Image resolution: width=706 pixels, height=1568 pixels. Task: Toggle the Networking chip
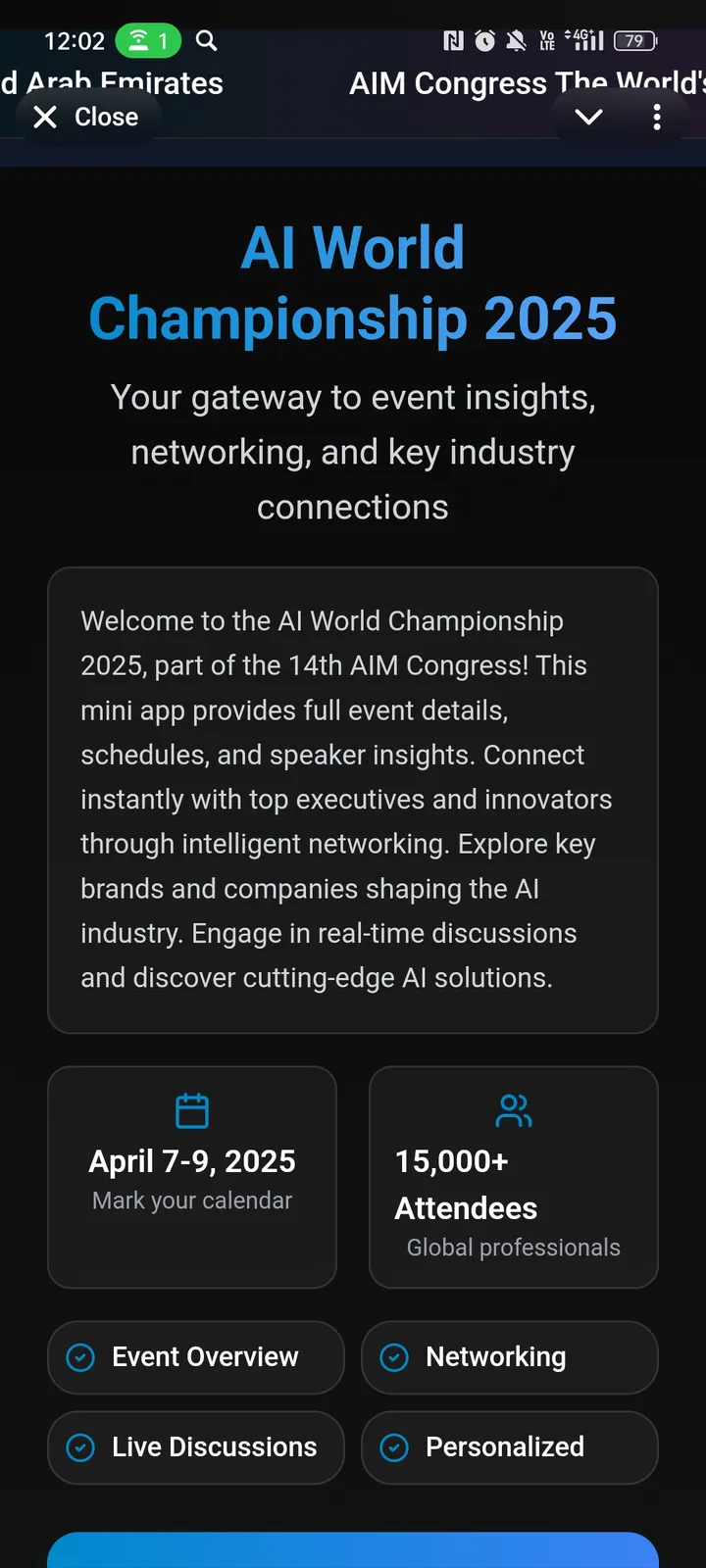(509, 1357)
